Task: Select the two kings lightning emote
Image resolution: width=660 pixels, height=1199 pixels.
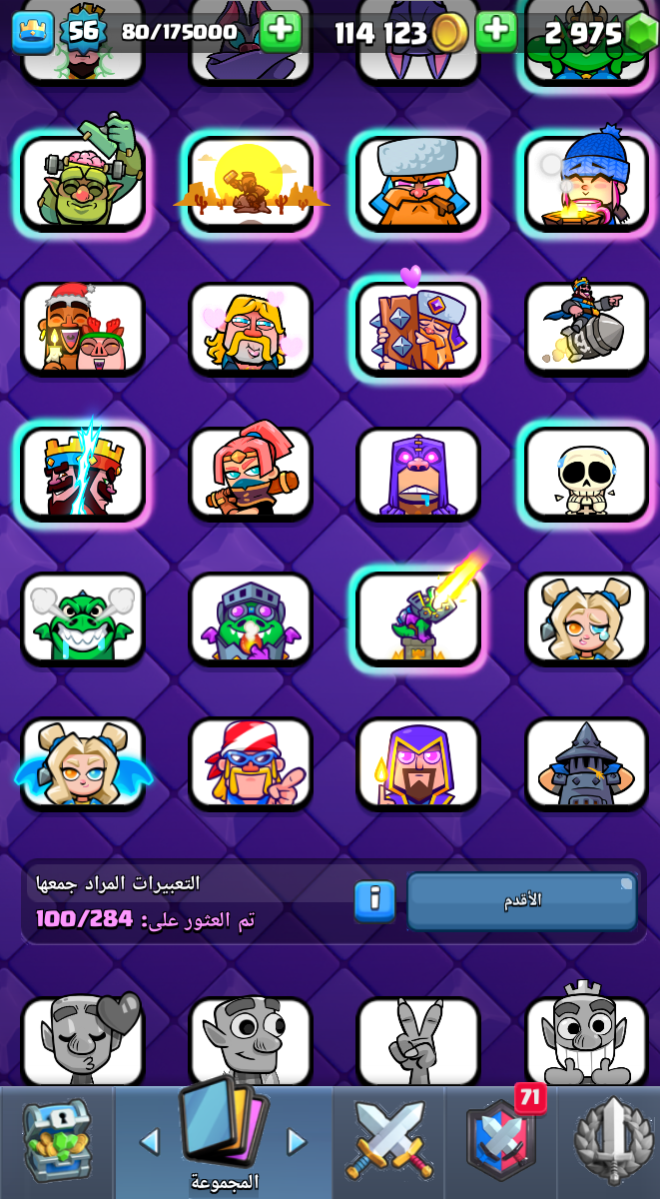Action: [83, 474]
